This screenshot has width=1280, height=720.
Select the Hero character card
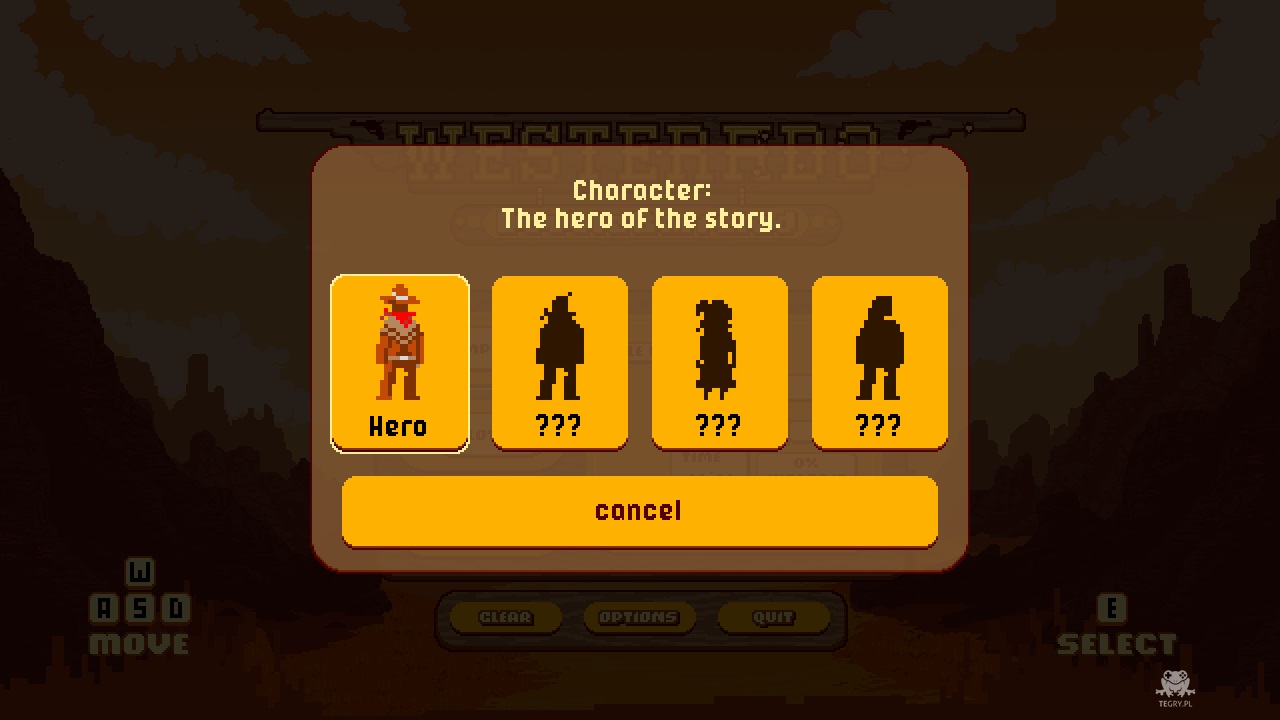pyautogui.click(x=400, y=363)
